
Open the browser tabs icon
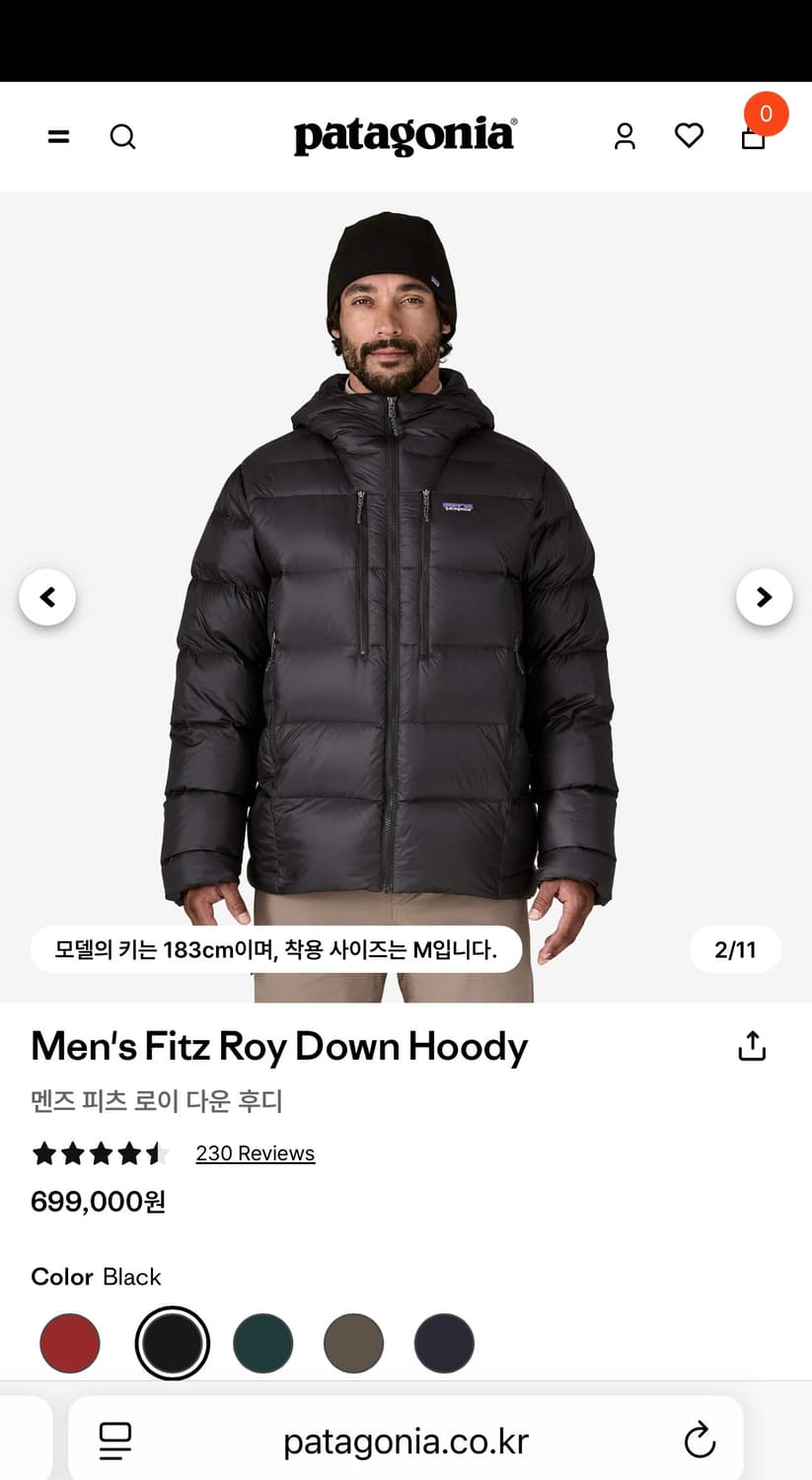(115, 1441)
